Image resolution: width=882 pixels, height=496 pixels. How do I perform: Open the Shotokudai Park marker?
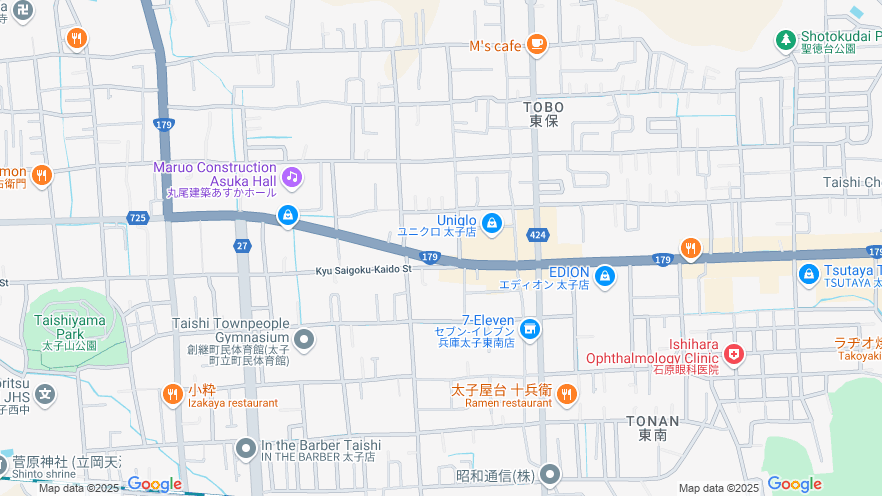point(786,40)
